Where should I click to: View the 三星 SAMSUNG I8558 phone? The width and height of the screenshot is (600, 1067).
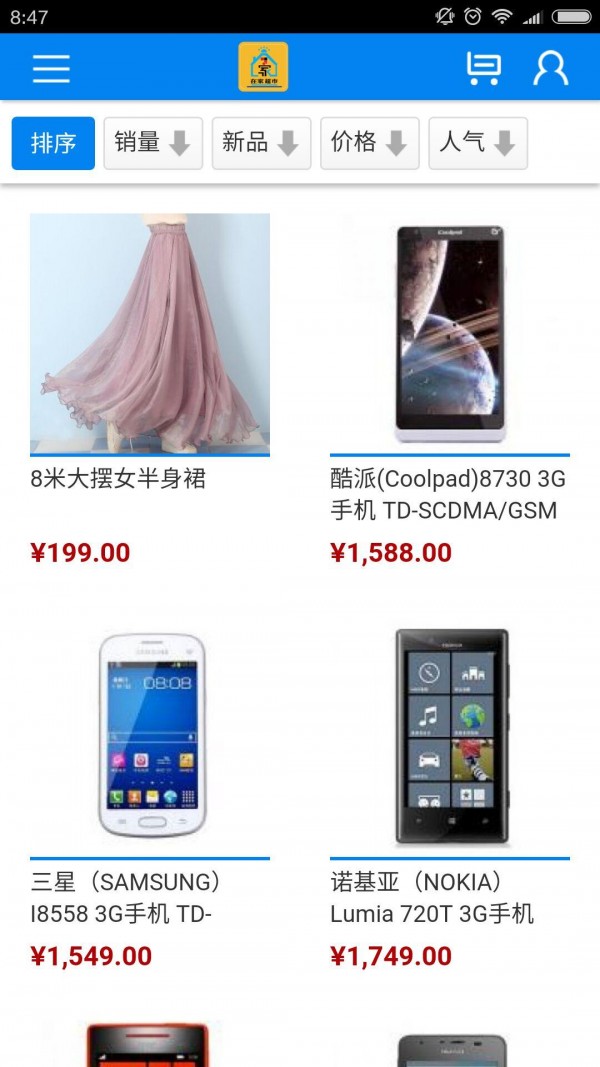[x=150, y=737]
